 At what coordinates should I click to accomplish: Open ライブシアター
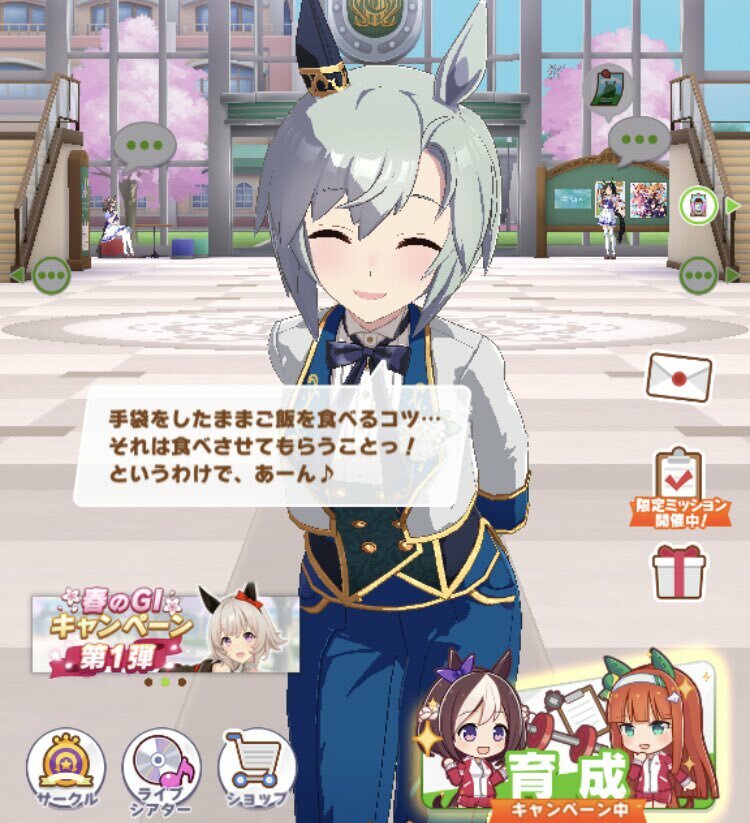pyautogui.click(x=161, y=768)
